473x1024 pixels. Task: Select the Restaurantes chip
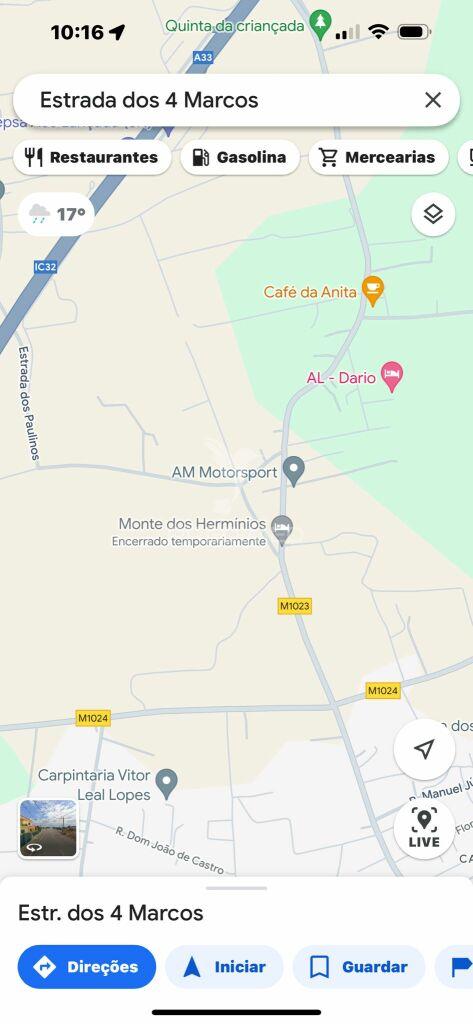tap(92, 157)
